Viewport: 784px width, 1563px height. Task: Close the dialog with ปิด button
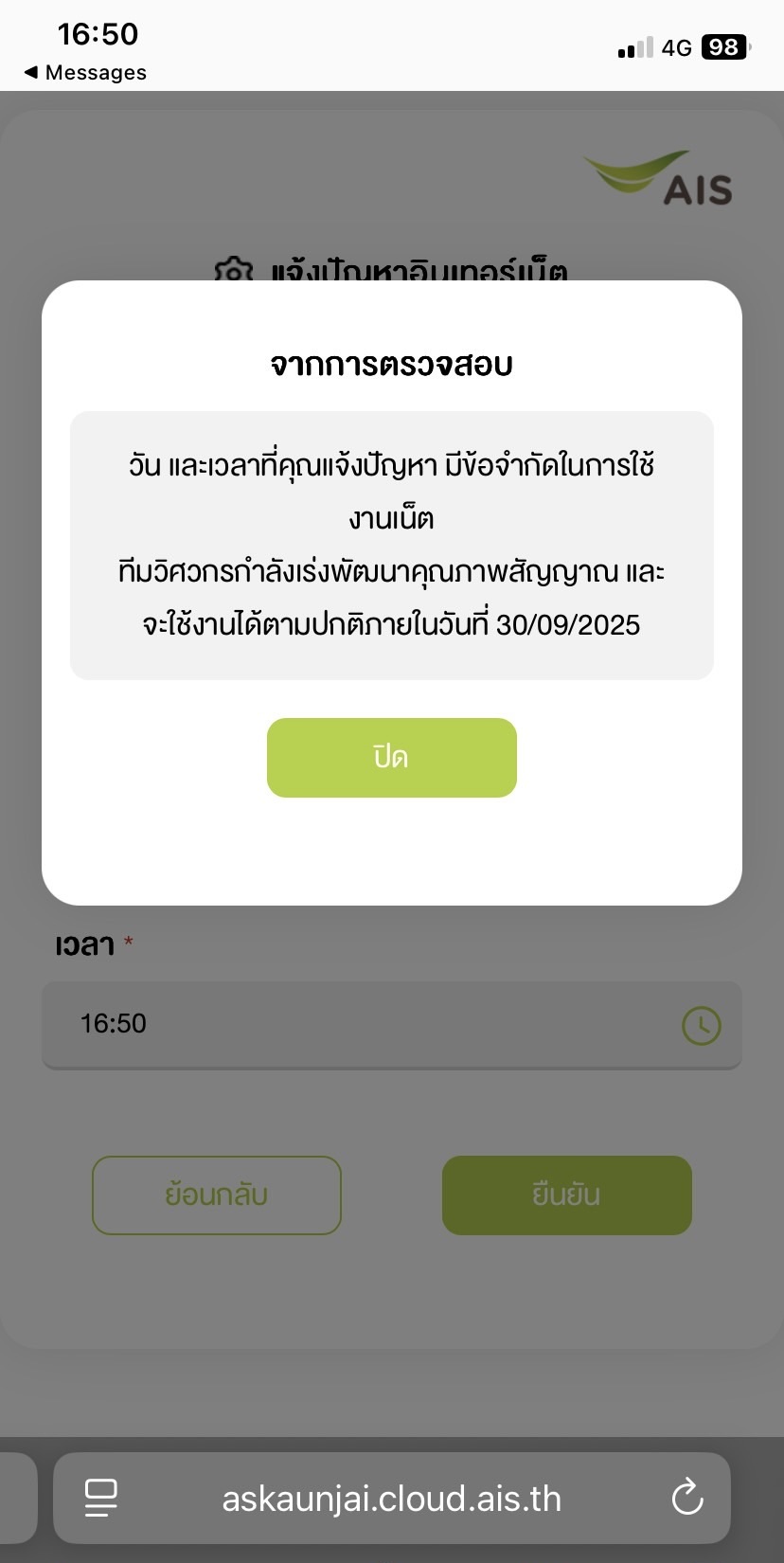coord(392,758)
